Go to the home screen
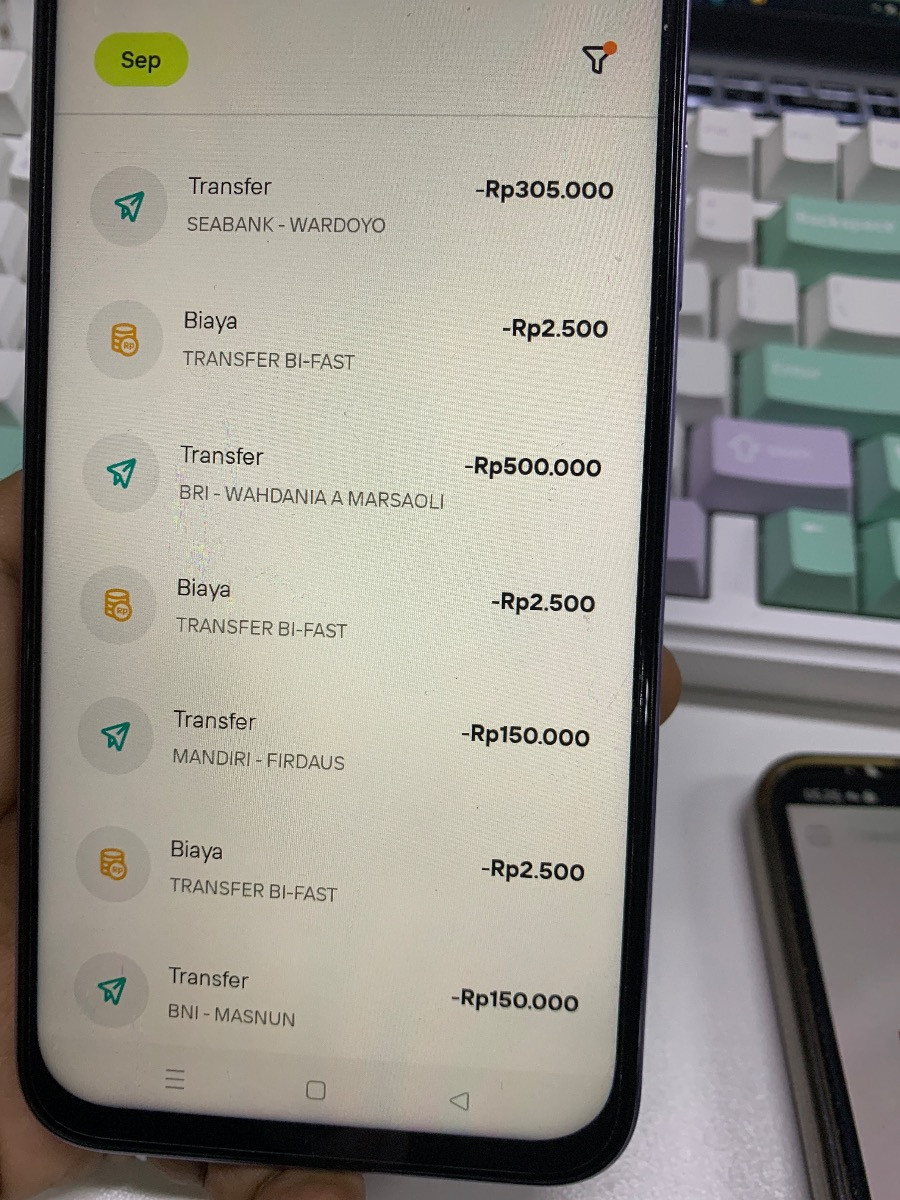 315,1090
